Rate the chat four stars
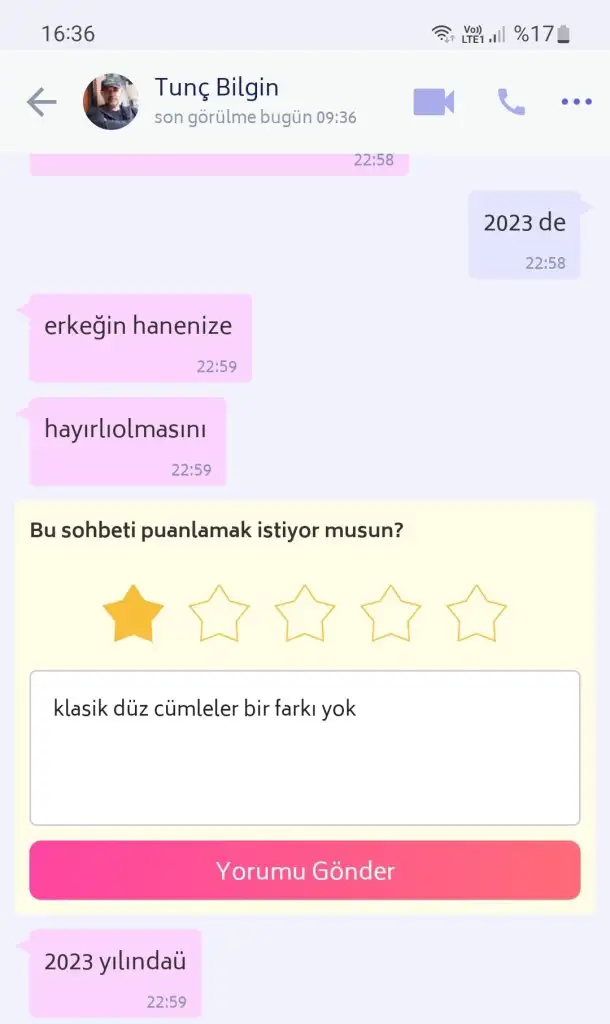610x1024 pixels. (391, 614)
